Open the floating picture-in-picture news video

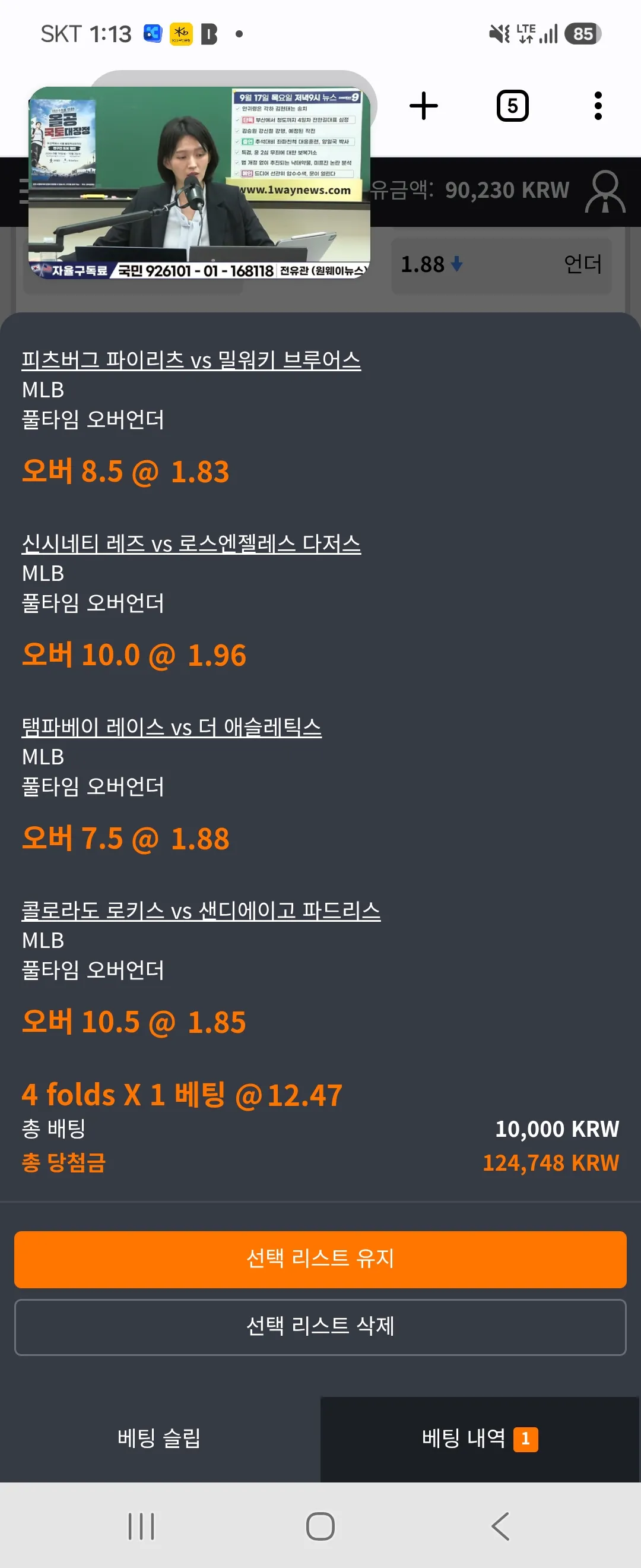pyautogui.click(x=199, y=182)
